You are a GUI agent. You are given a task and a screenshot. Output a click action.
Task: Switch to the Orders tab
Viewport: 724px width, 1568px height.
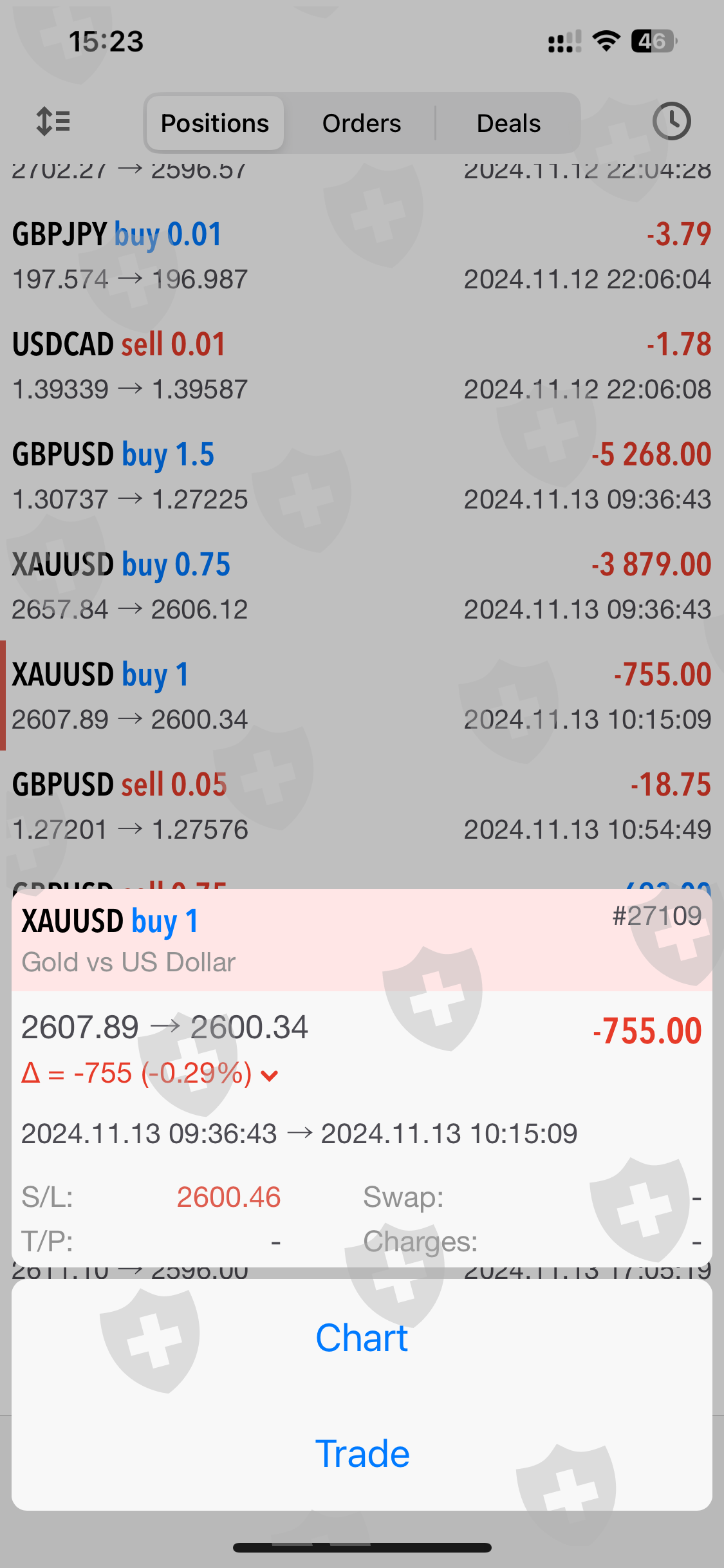pyautogui.click(x=361, y=123)
